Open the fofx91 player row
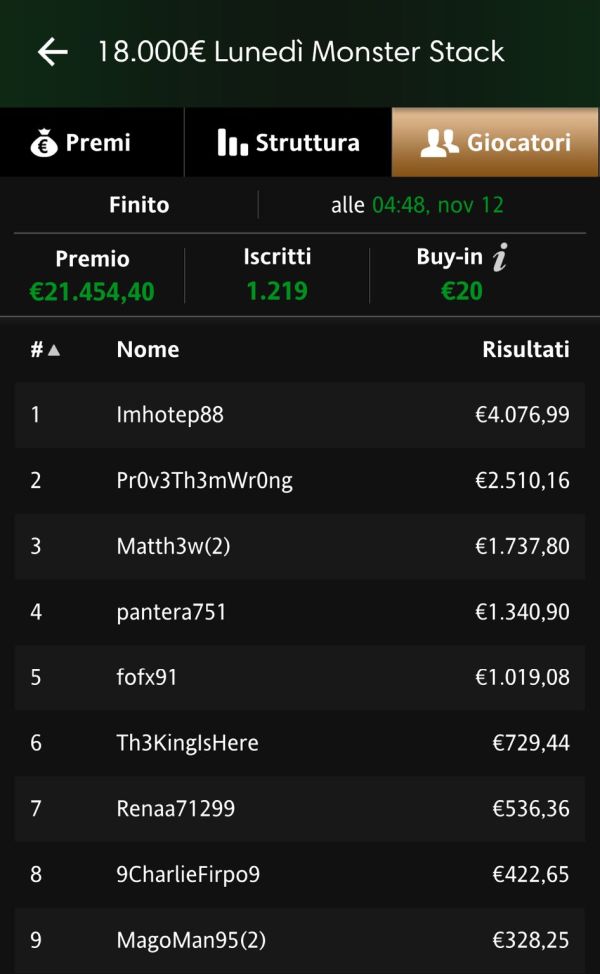Viewport: 600px width, 974px height. click(300, 677)
